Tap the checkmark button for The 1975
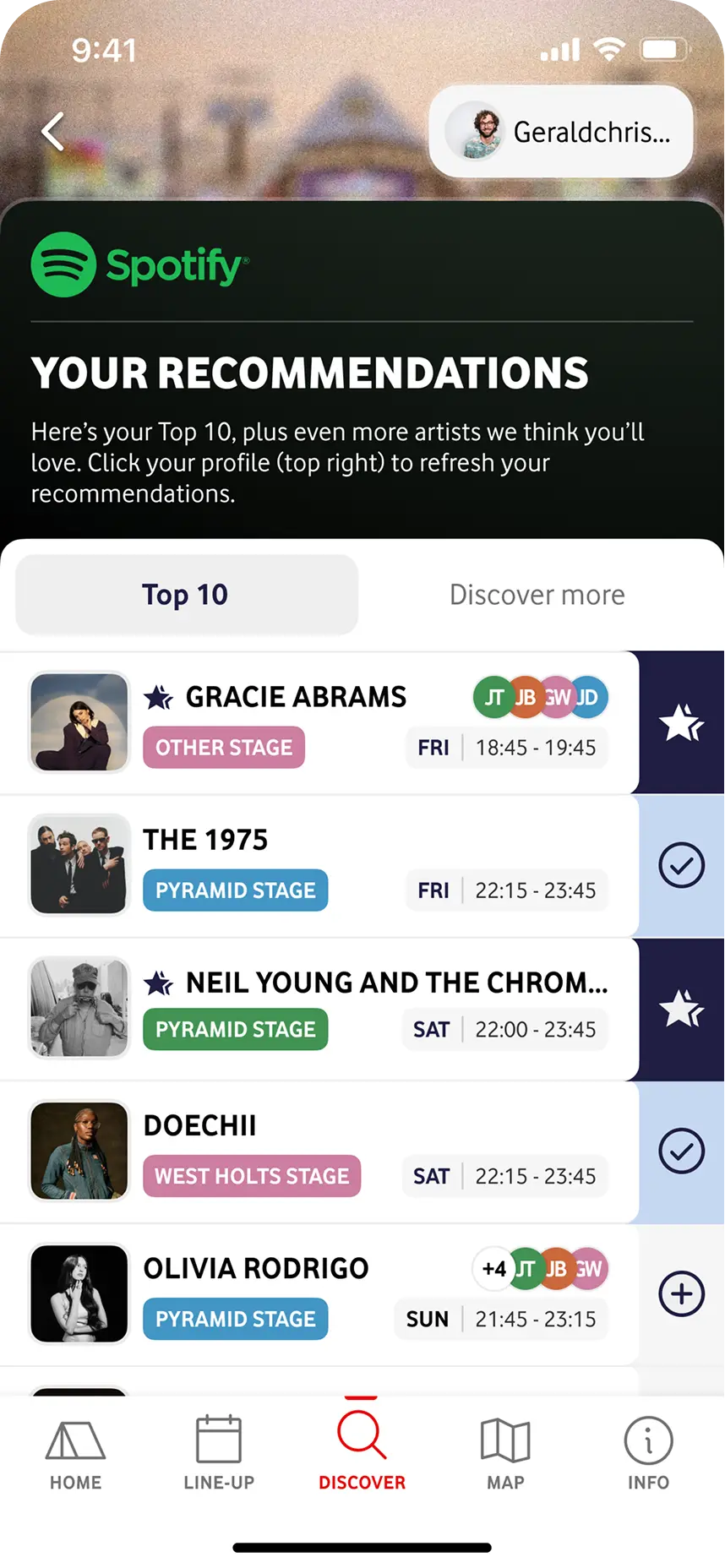 pos(681,865)
